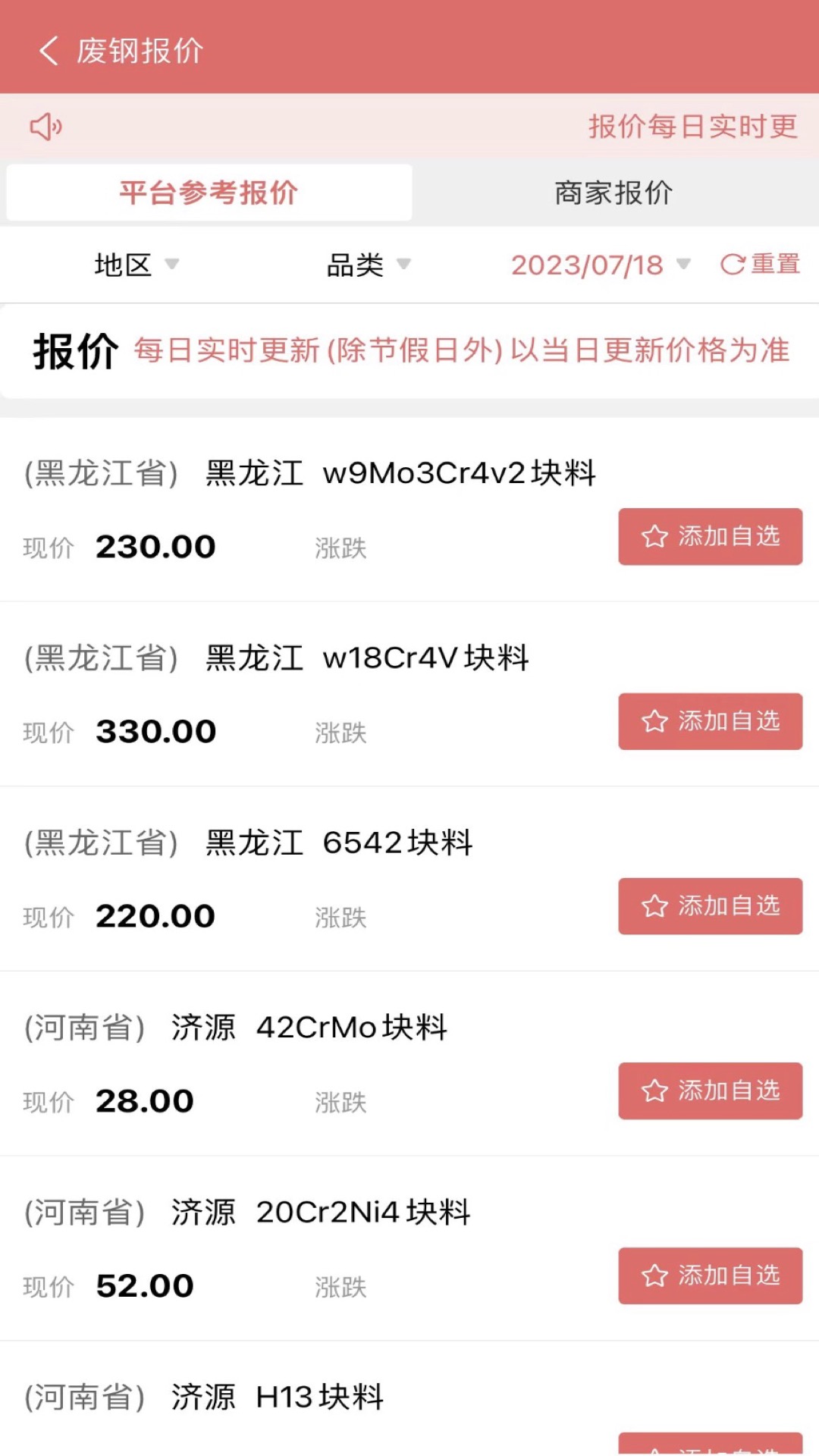The width and height of the screenshot is (819, 1456).
Task: Open the 2023/07/18 date picker
Action: coord(601,265)
